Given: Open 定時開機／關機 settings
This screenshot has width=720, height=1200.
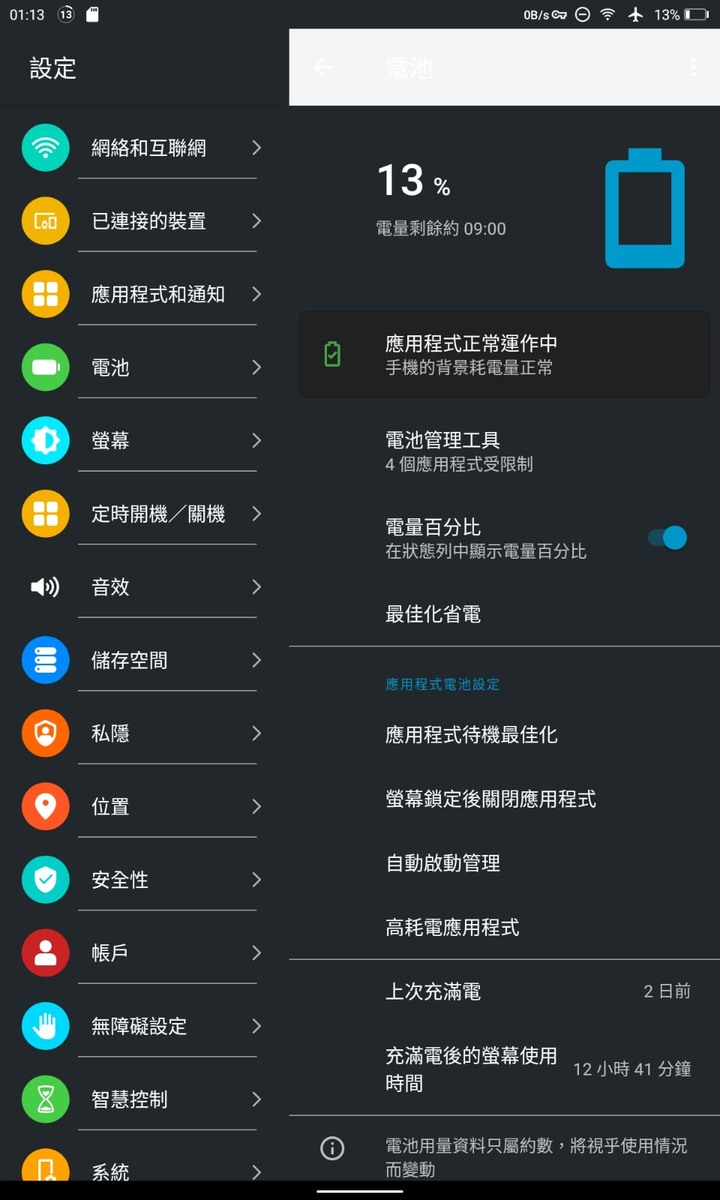Looking at the screenshot, I should 157,514.
